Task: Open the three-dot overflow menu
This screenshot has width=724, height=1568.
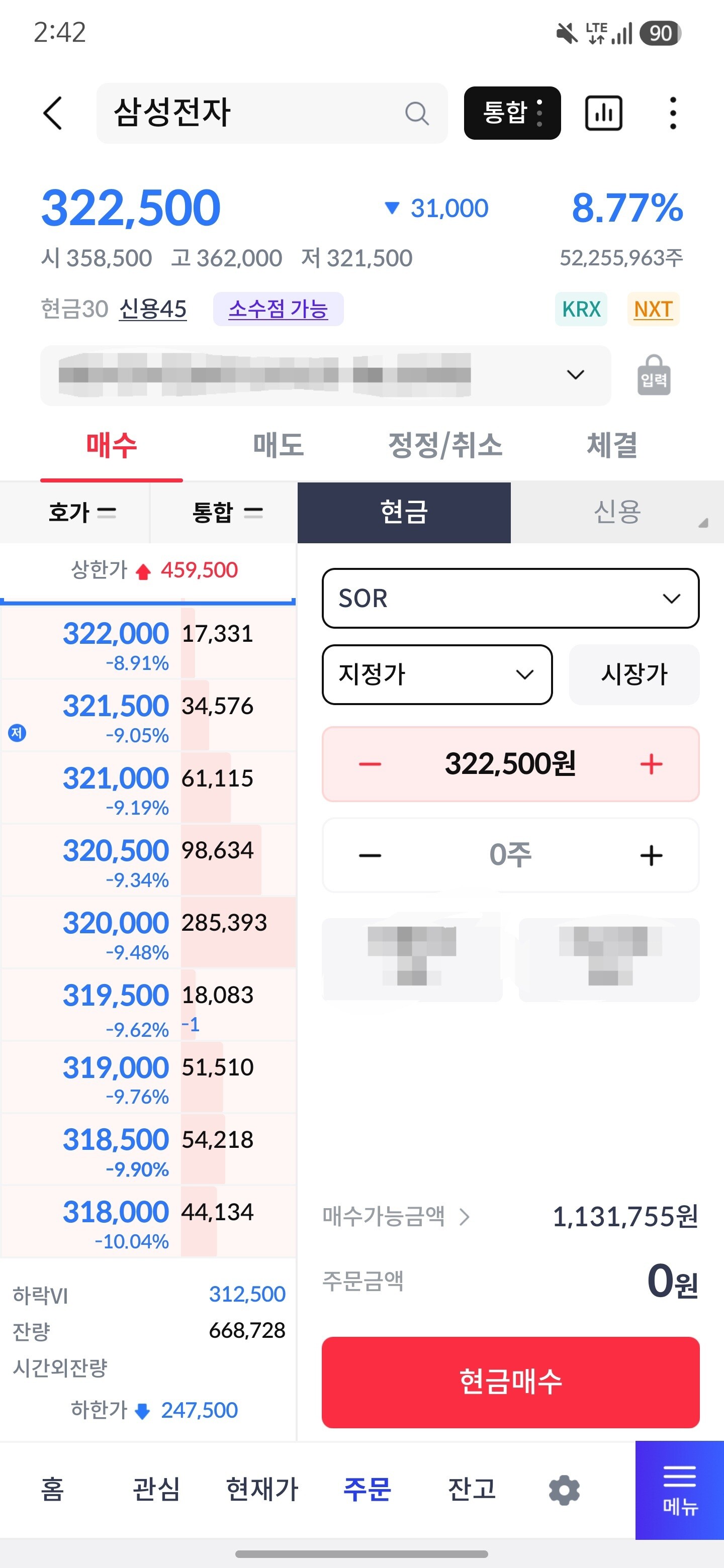Action: (672, 113)
